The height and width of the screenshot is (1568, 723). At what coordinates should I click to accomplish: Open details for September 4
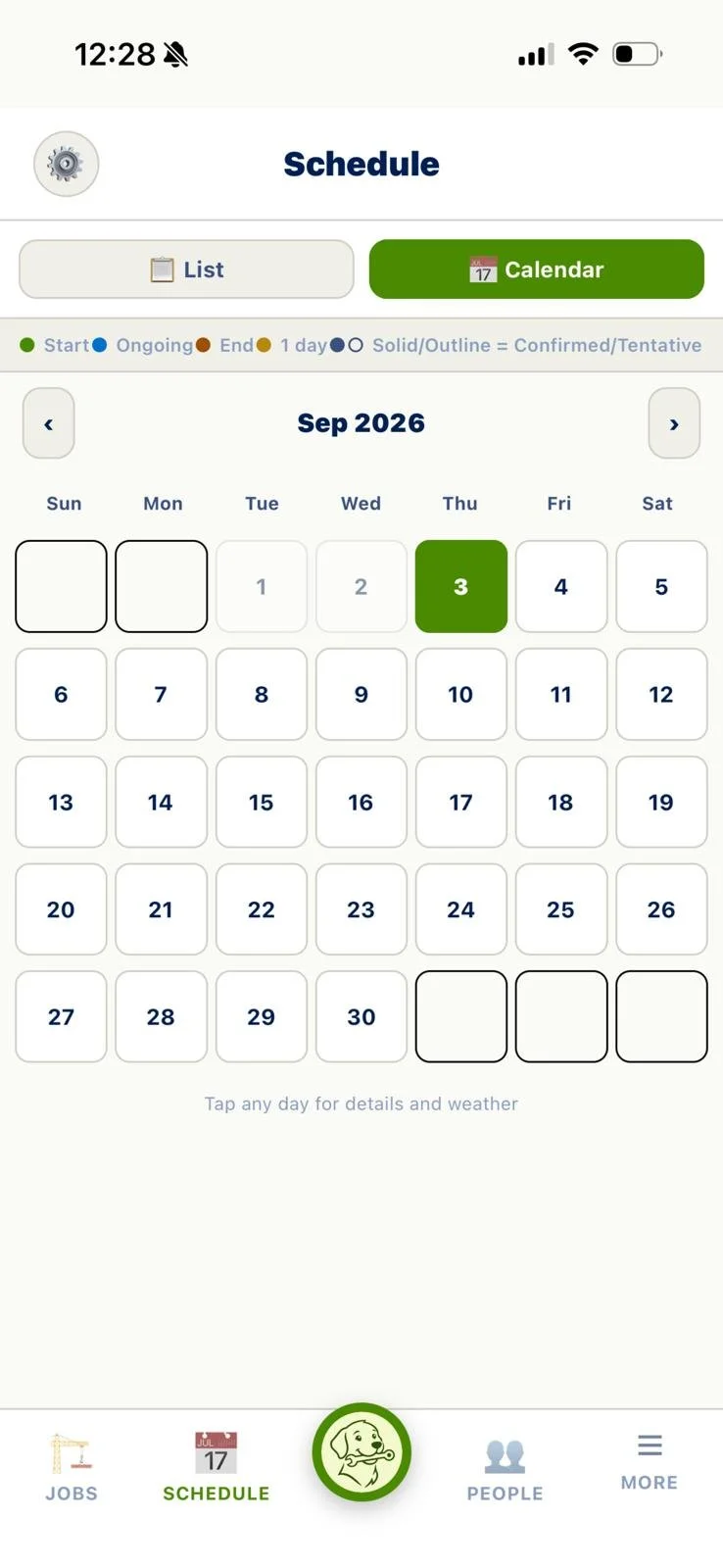pos(561,586)
